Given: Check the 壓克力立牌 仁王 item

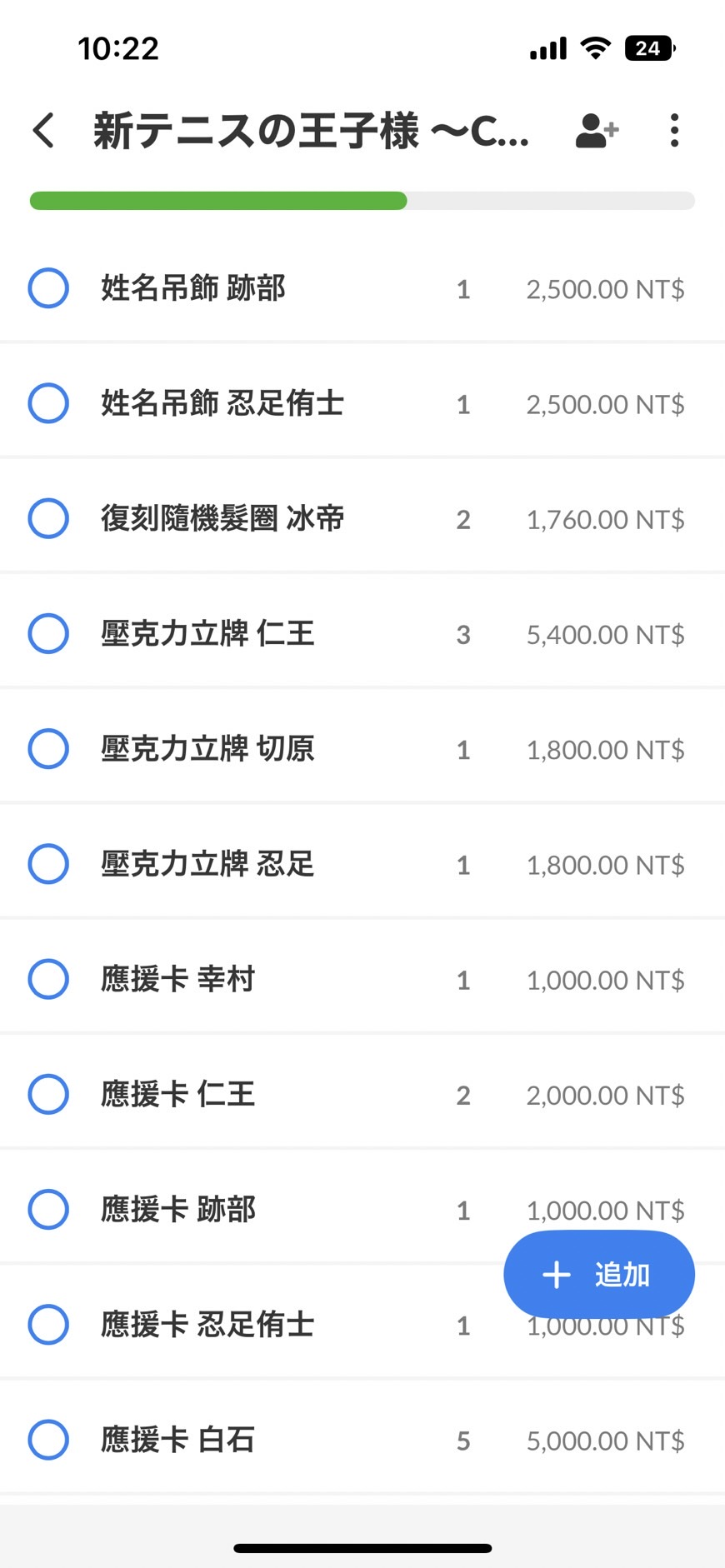Looking at the screenshot, I should coord(48,634).
